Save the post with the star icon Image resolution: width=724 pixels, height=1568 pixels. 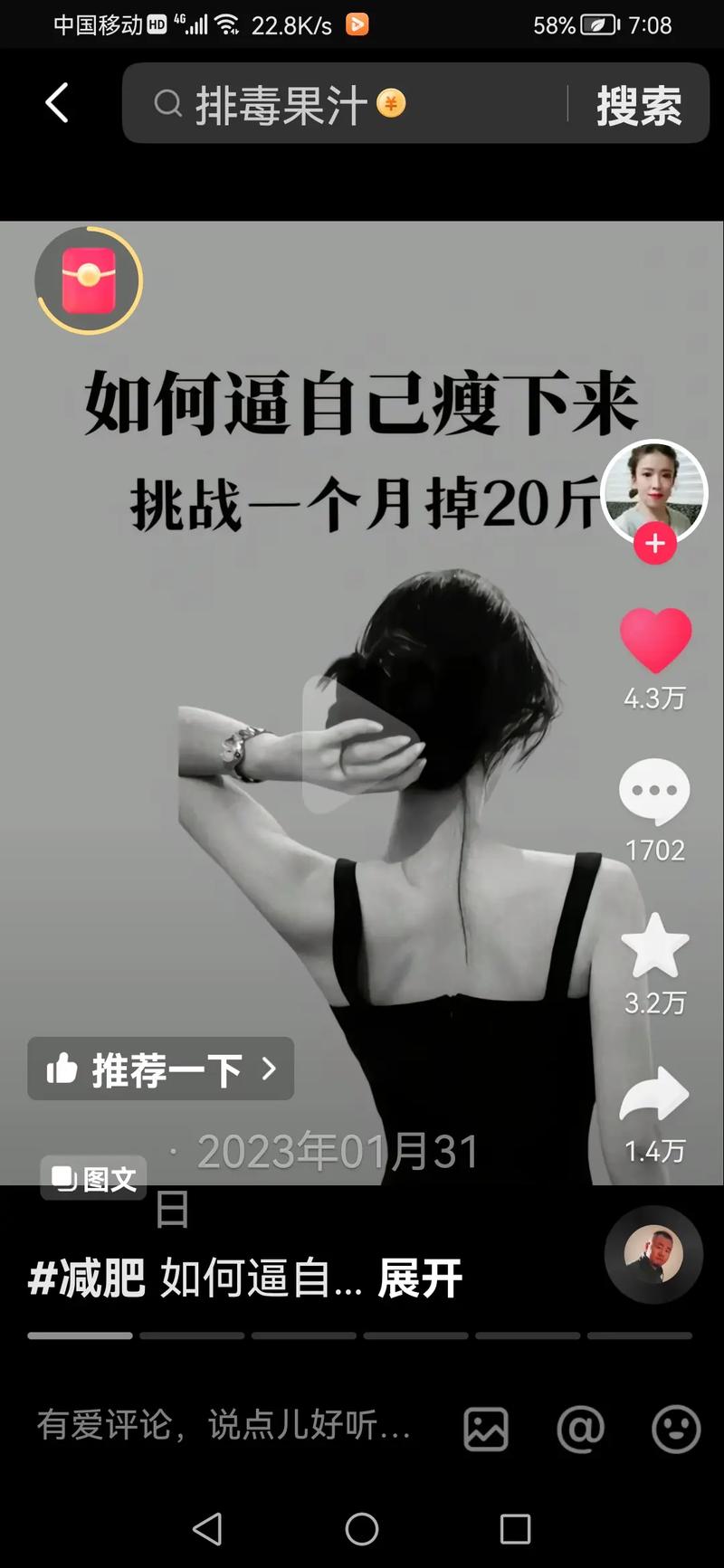click(x=655, y=946)
